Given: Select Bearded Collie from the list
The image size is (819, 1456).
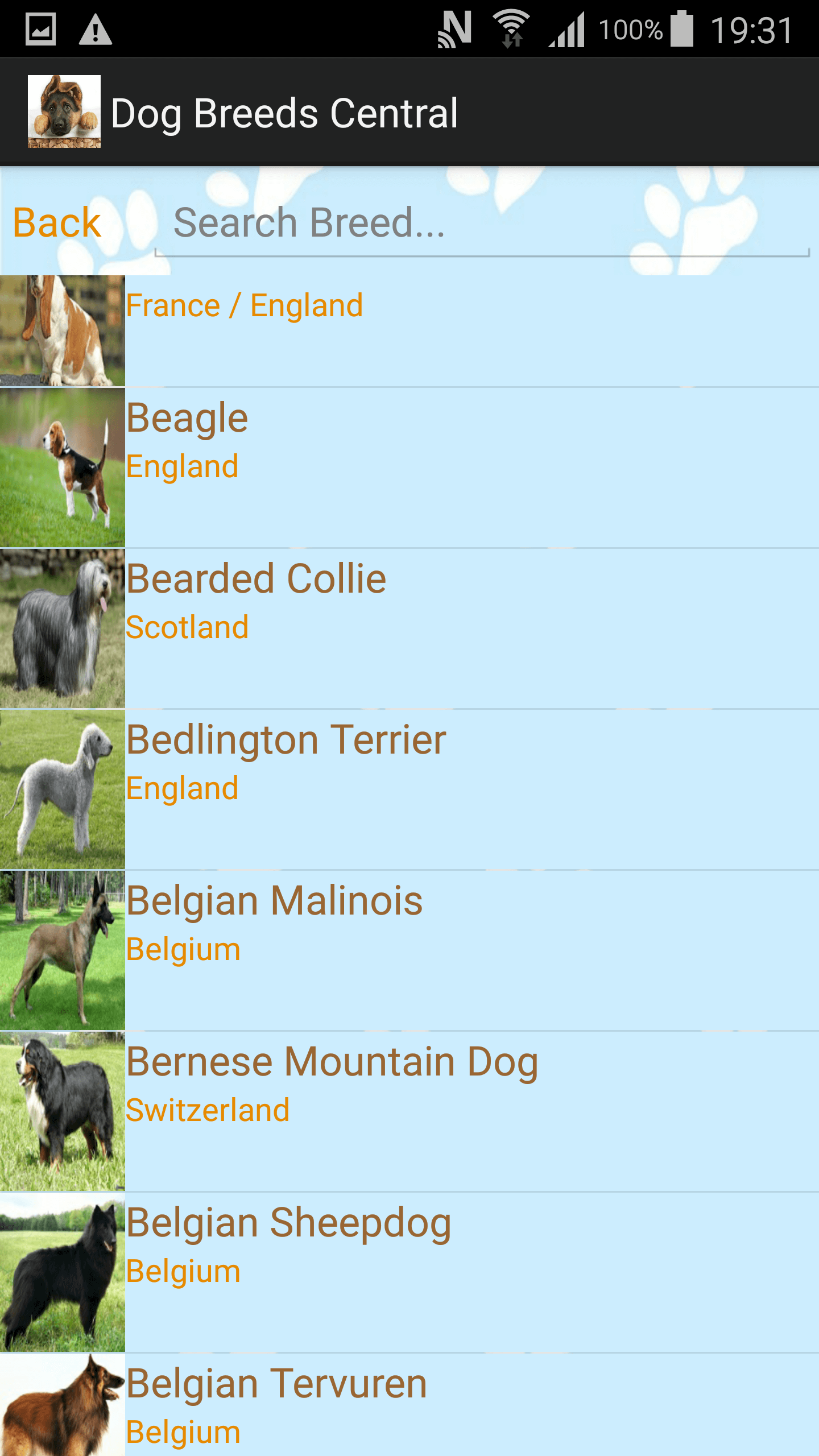Looking at the screenshot, I should (409, 628).
